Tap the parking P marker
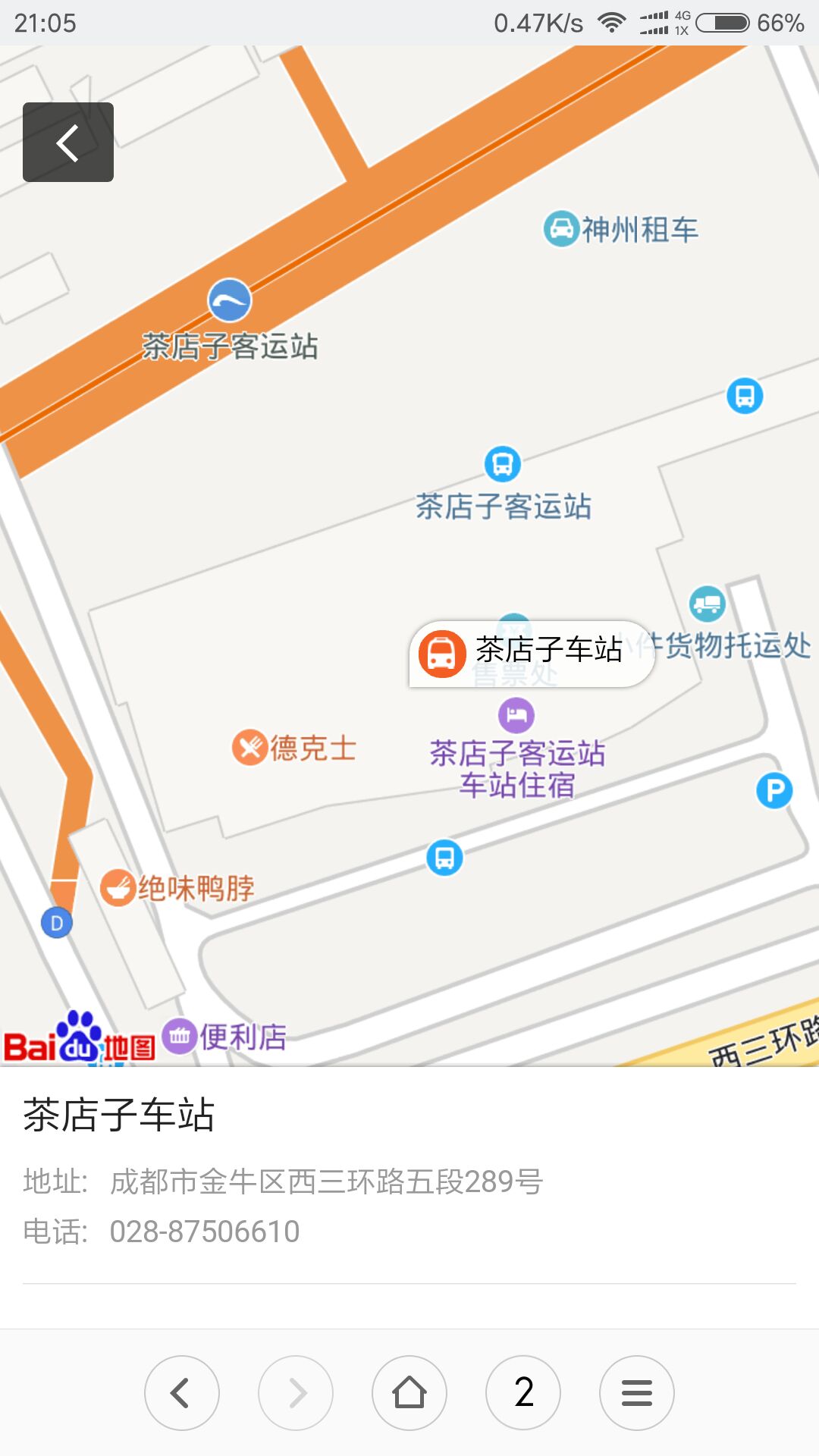The height and width of the screenshot is (1456, 819). (x=774, y=791)
